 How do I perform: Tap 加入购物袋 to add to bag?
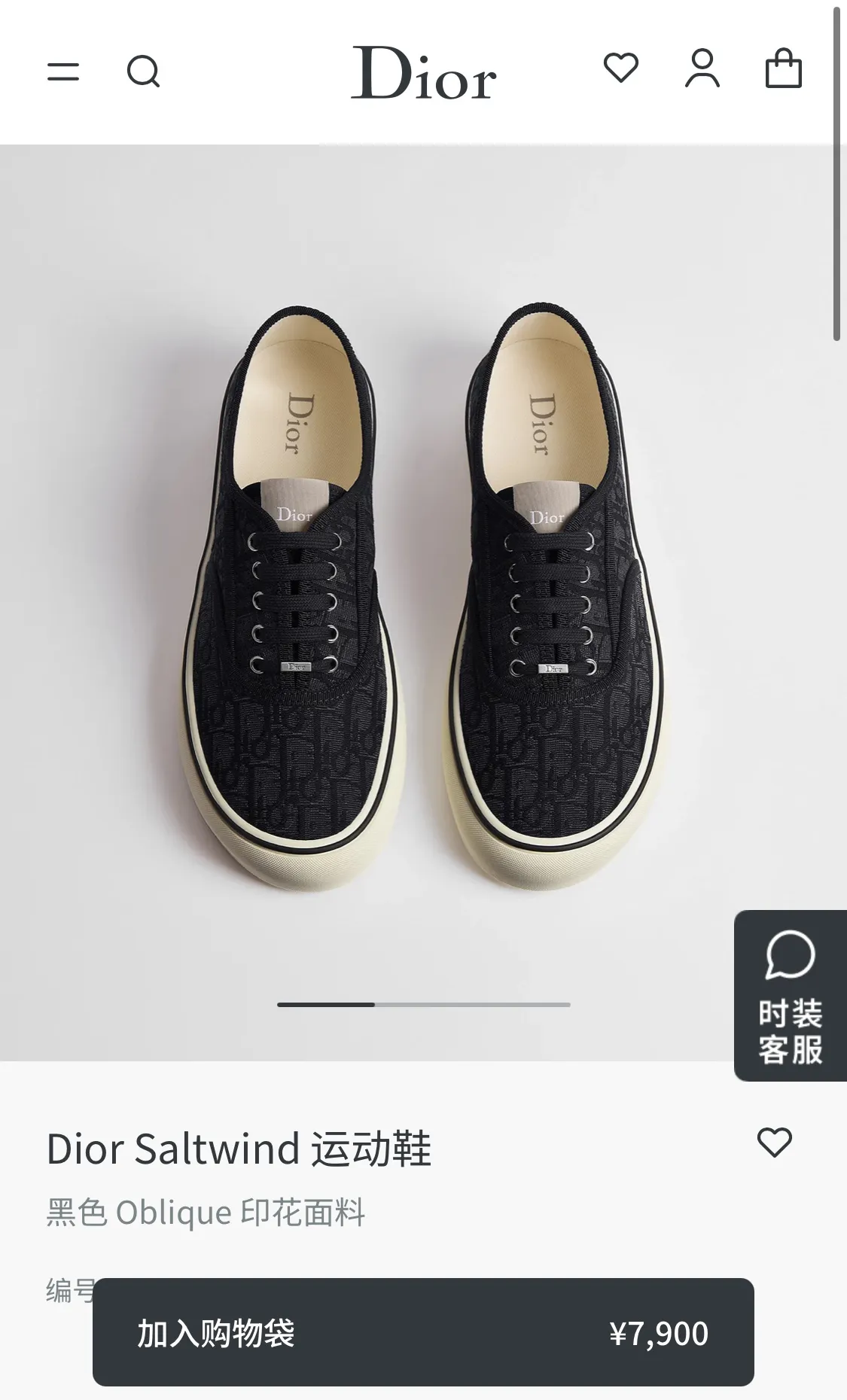(423, 1333)
